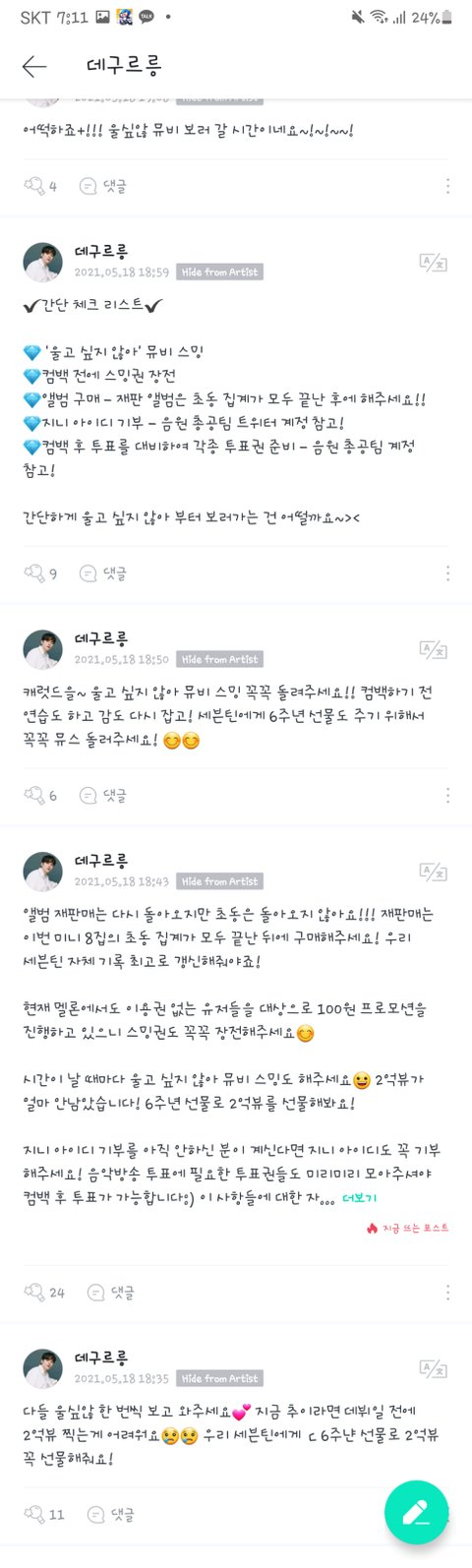
Task: Open overflow menu of the 18:59 post
Action: 448,573
